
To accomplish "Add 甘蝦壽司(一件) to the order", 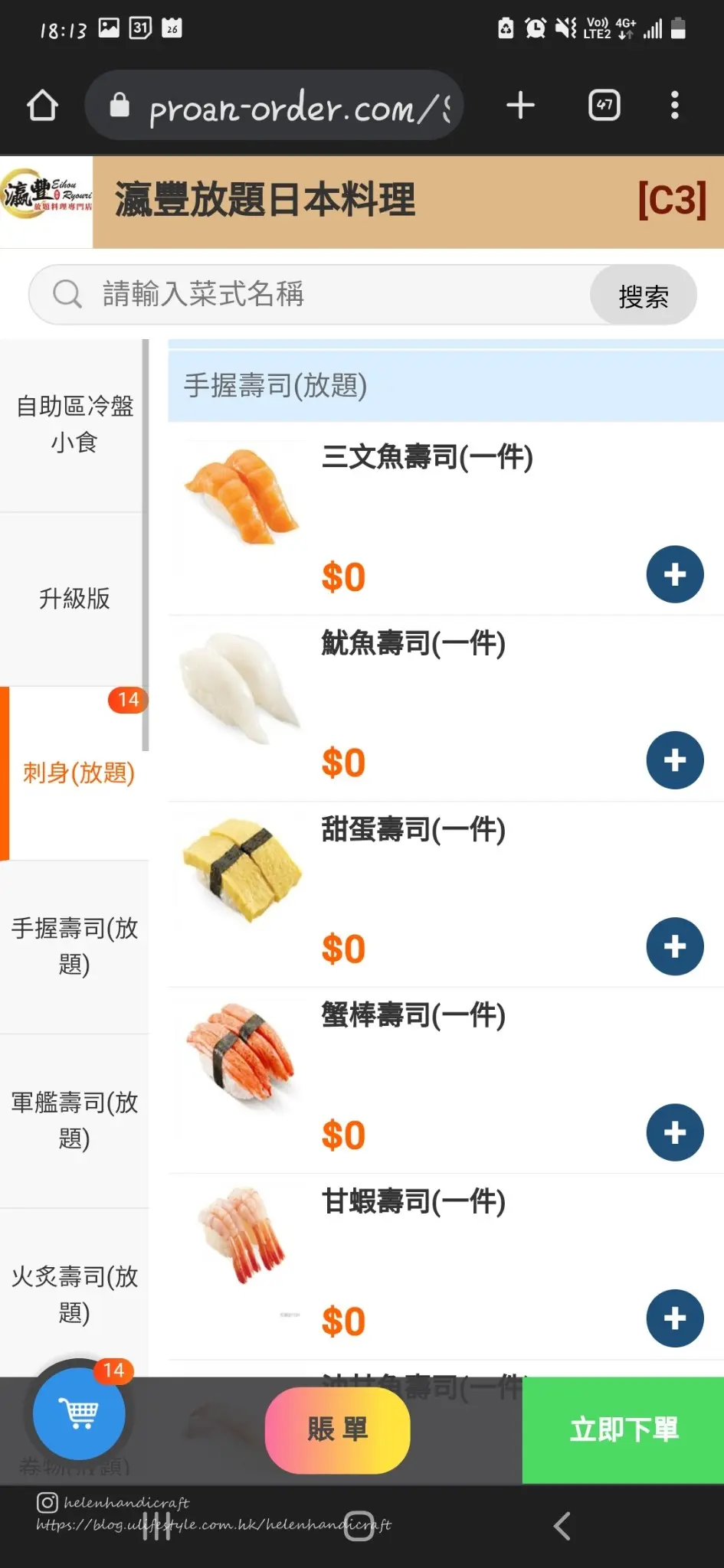I will [x=674, y=1318].
